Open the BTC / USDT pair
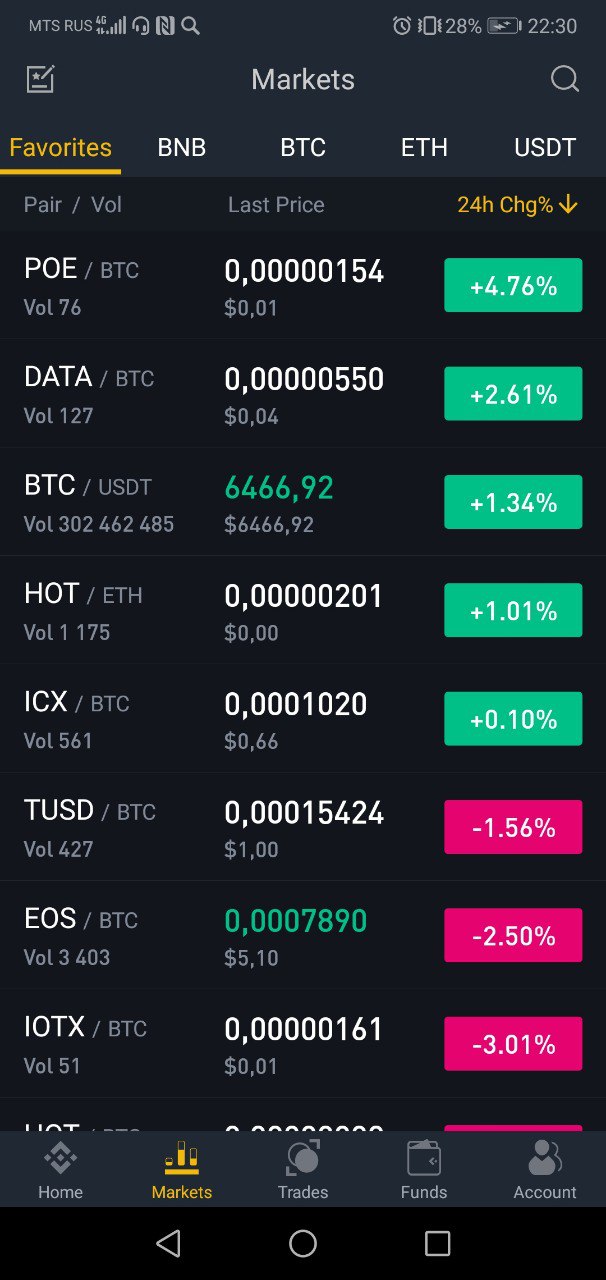 [x=303, y=502]
